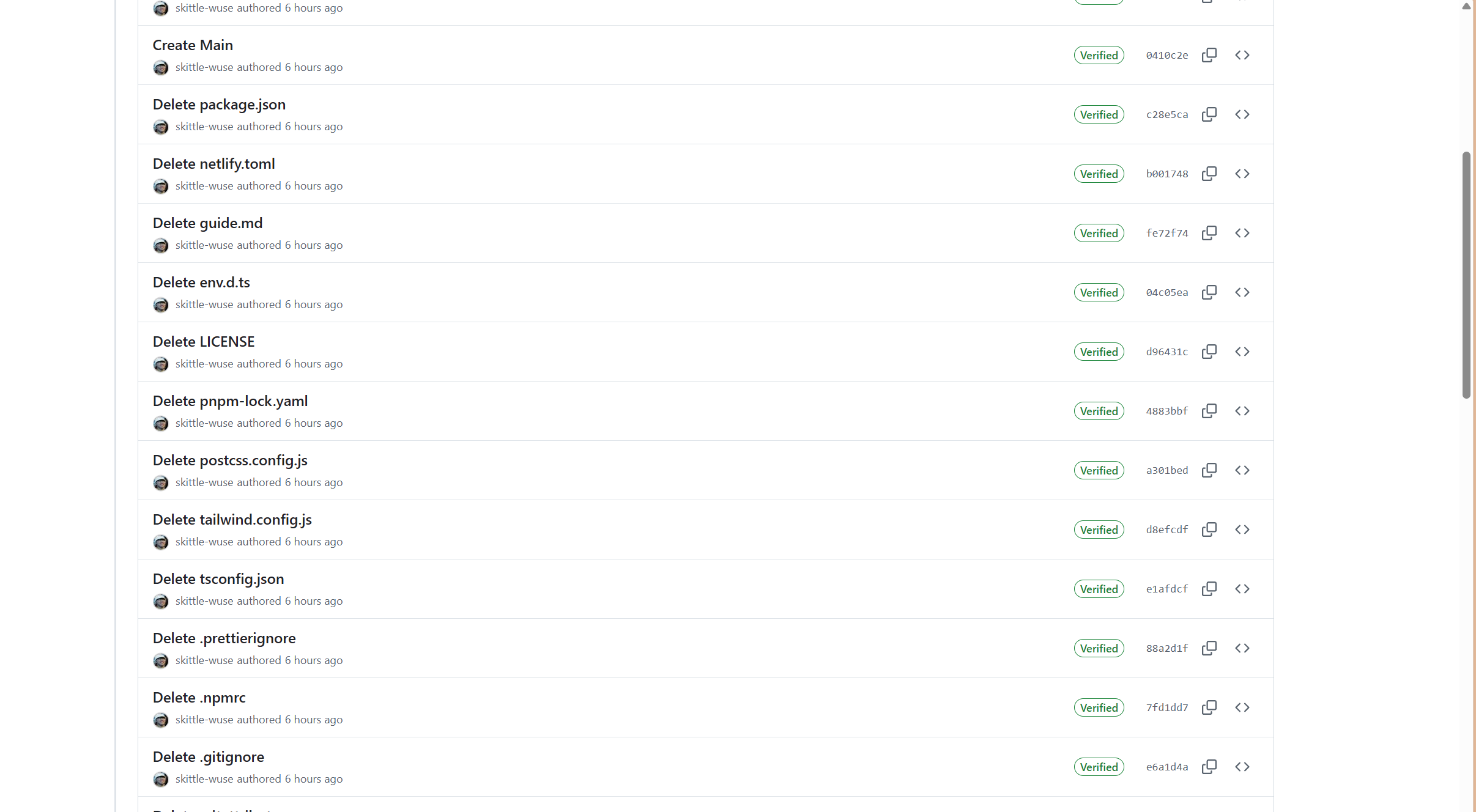Viewport: 1476px width, 812px height.
Task: Browse repository at commit a301bed
Action: pyautogui.click(x=1242, y=470)
